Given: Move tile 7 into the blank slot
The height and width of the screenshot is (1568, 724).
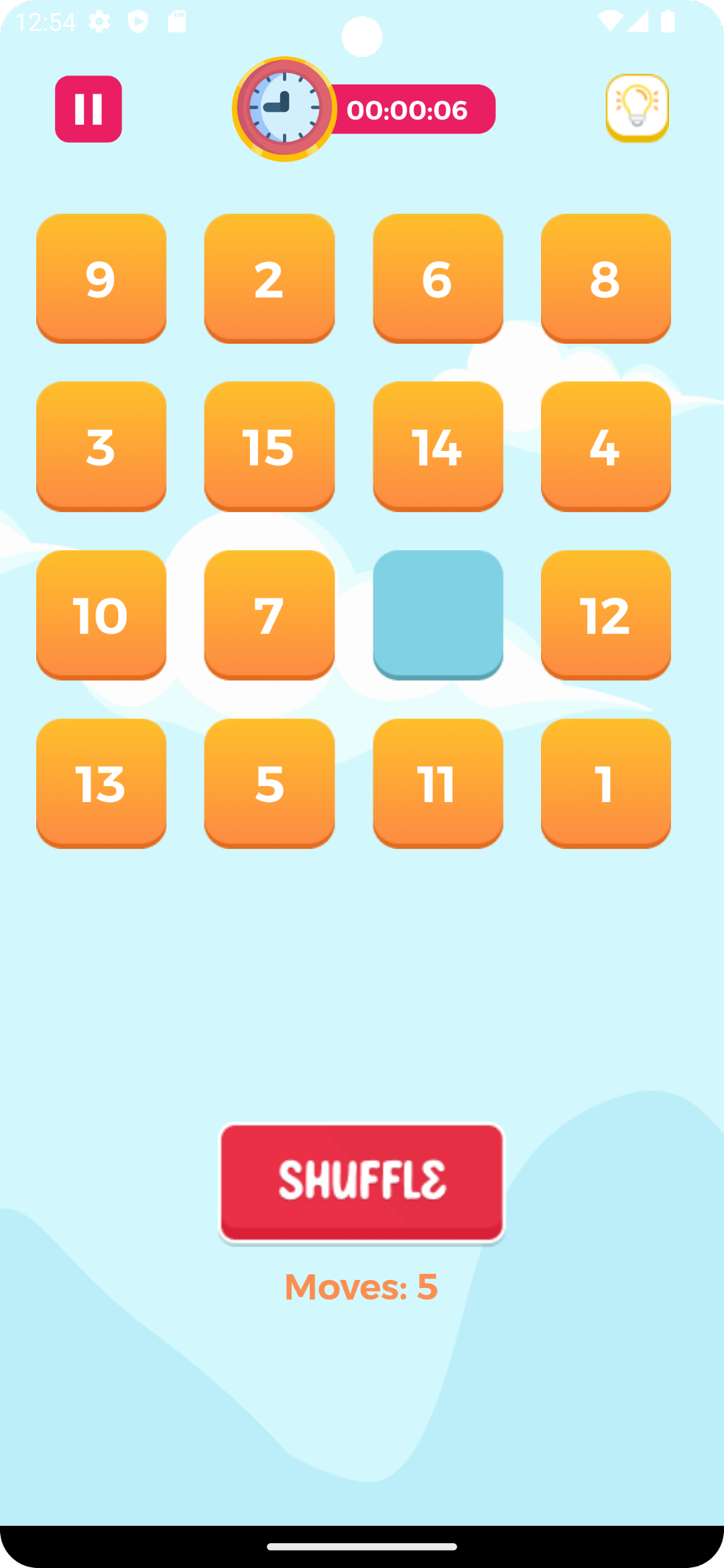Looking at the screenshot, I should click(269, 614).
